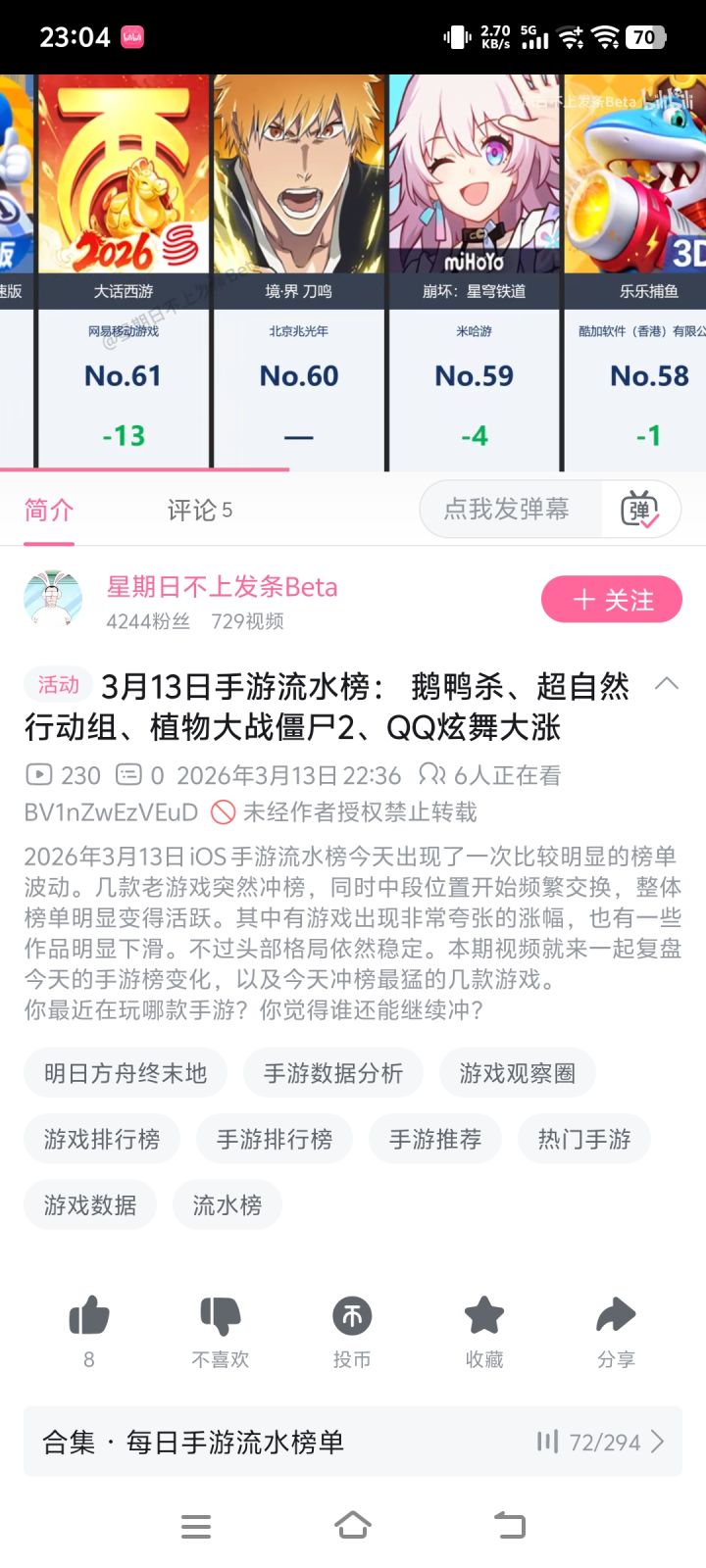Tap the 收藏 favorite star icon
Image resolution: width=706 pixels, height=1568 pixels.
tap(483, 1318)
